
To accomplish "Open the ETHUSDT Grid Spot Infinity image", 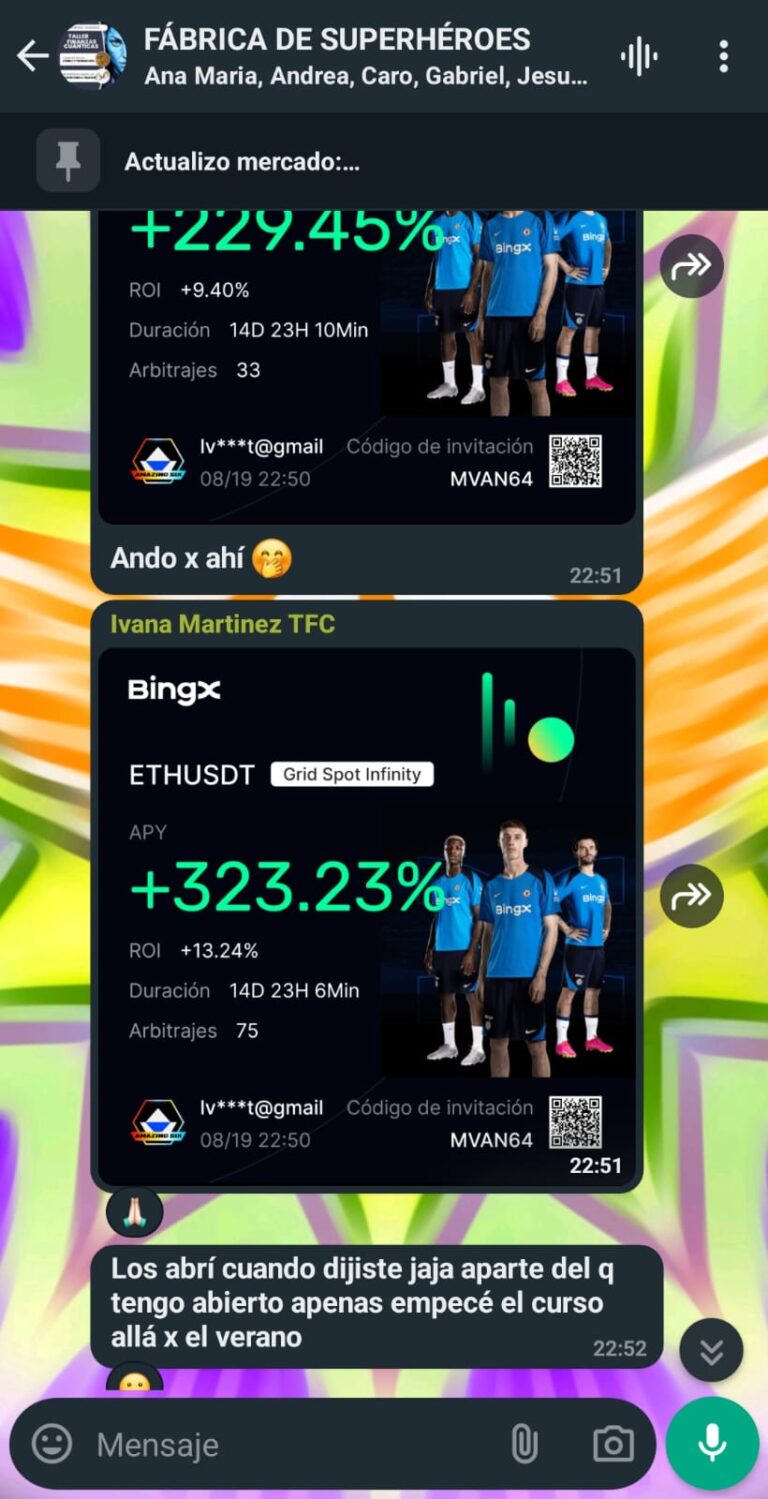I will [366, 916].
